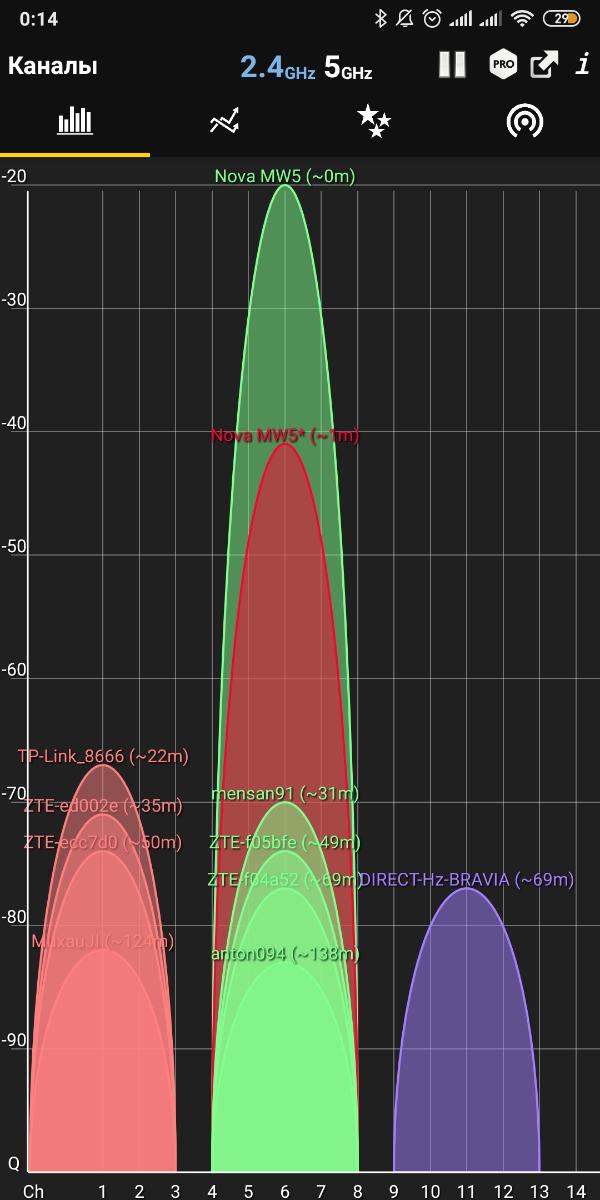Switch to the signal timeline tab
Screen dimensions: 600x1200
click(x=225, y=121)
